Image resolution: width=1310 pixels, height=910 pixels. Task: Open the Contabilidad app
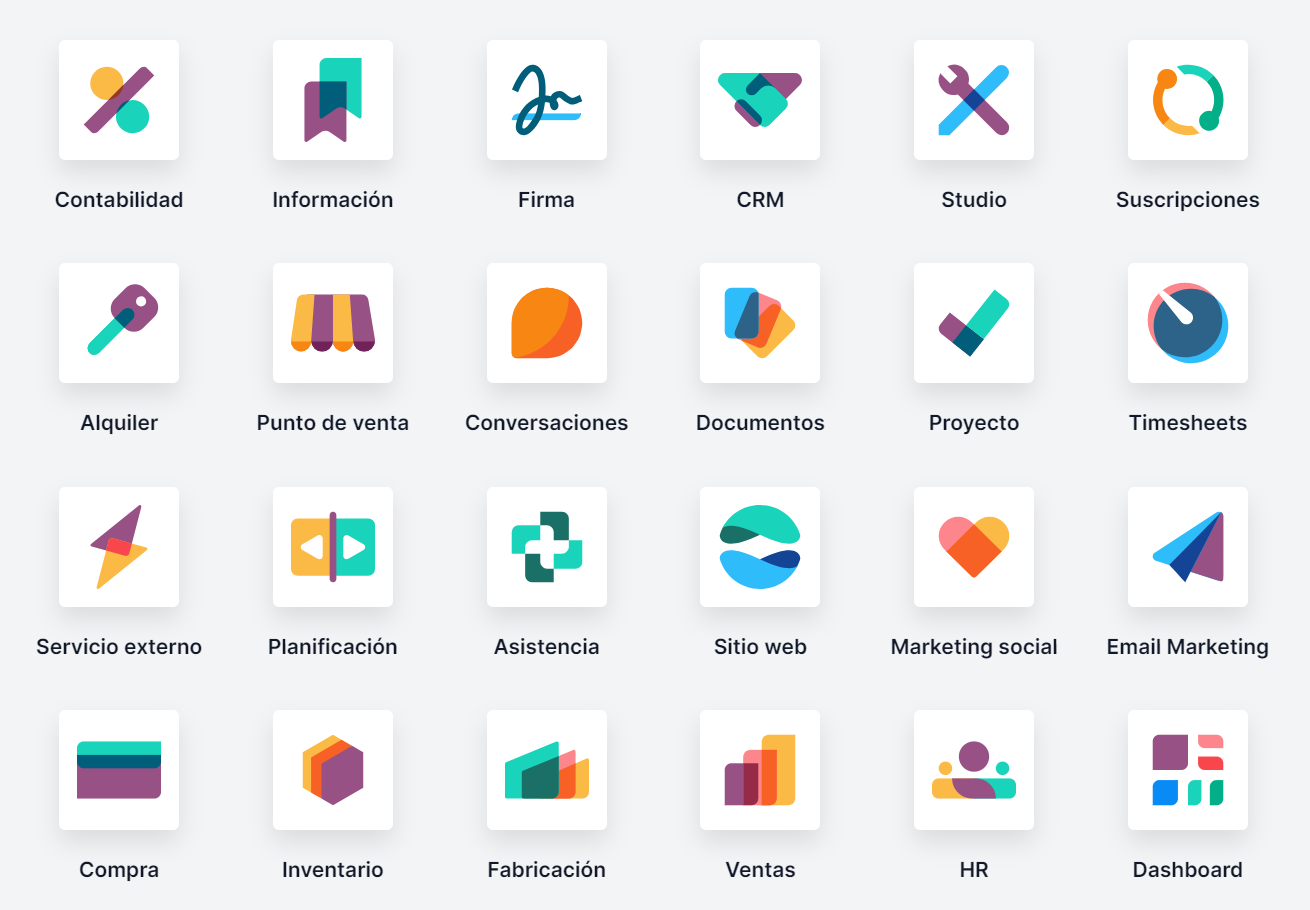[x=119, y=100]
